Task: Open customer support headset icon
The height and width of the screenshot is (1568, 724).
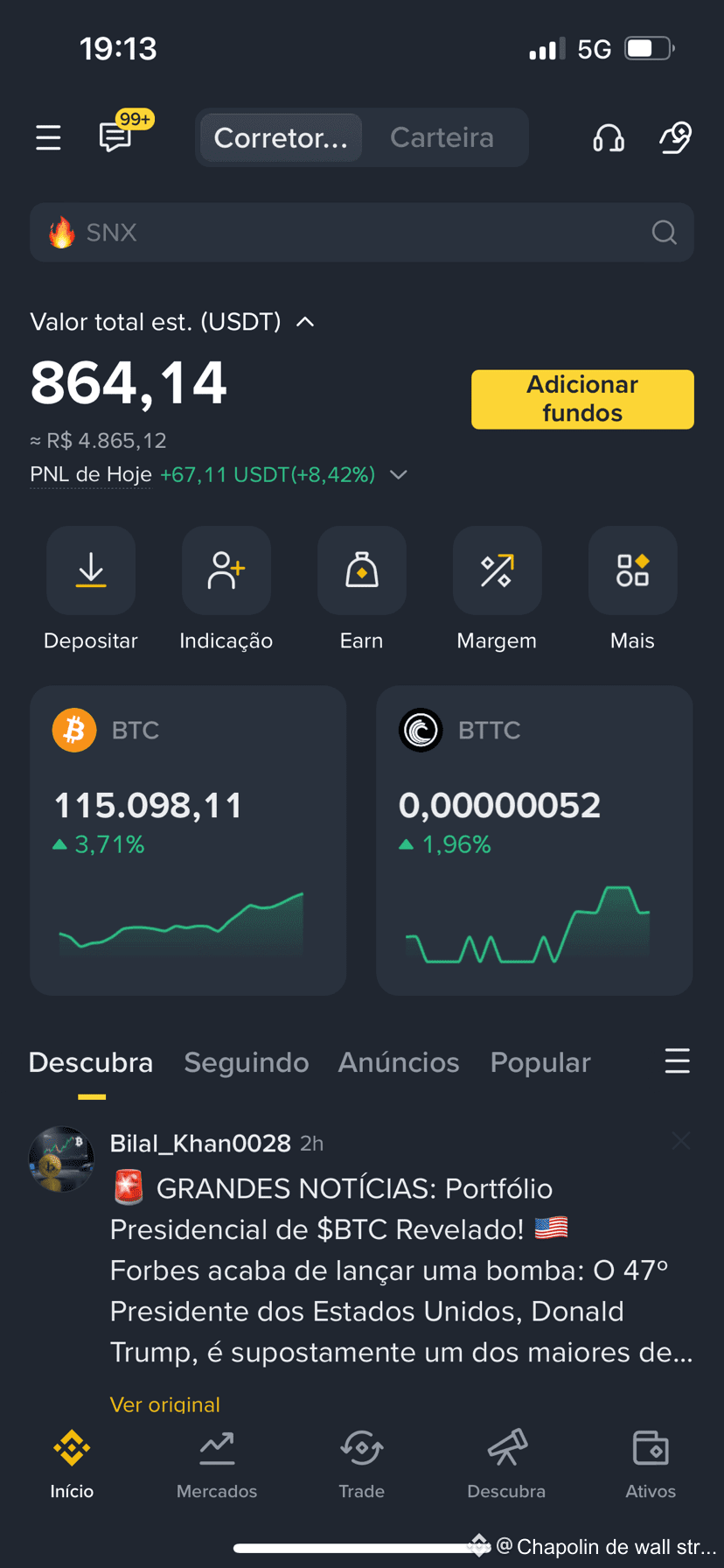Action: [609, 137]
